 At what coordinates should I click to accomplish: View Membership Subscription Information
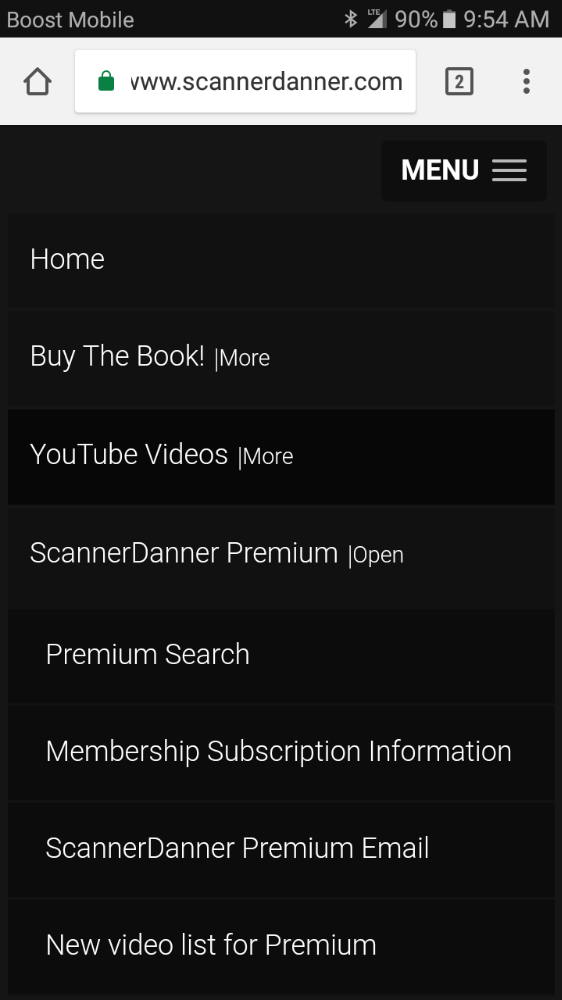pos(279,751)
